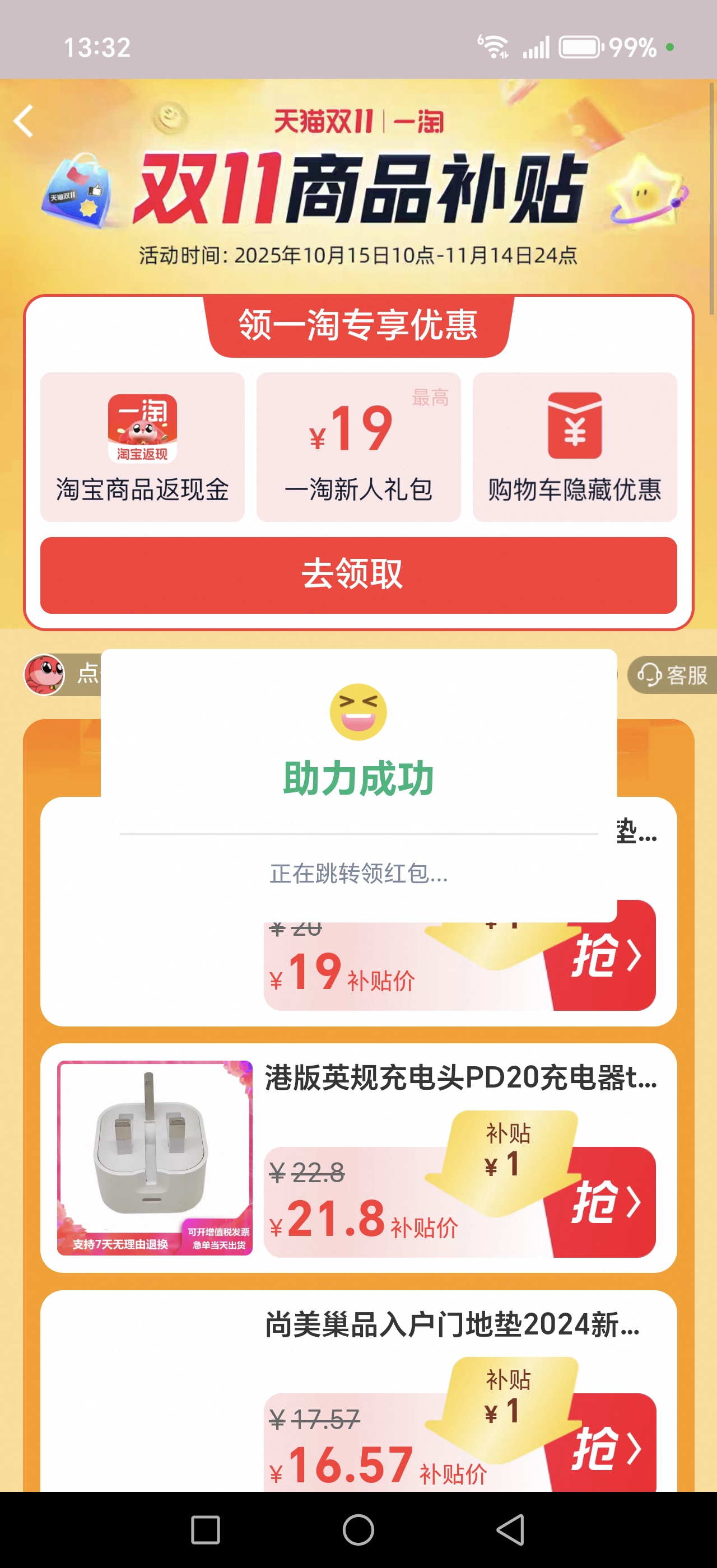This screenshot has width=717, height=1568.
Task: Go to the system home screen
Action: tap(358, 1530)
